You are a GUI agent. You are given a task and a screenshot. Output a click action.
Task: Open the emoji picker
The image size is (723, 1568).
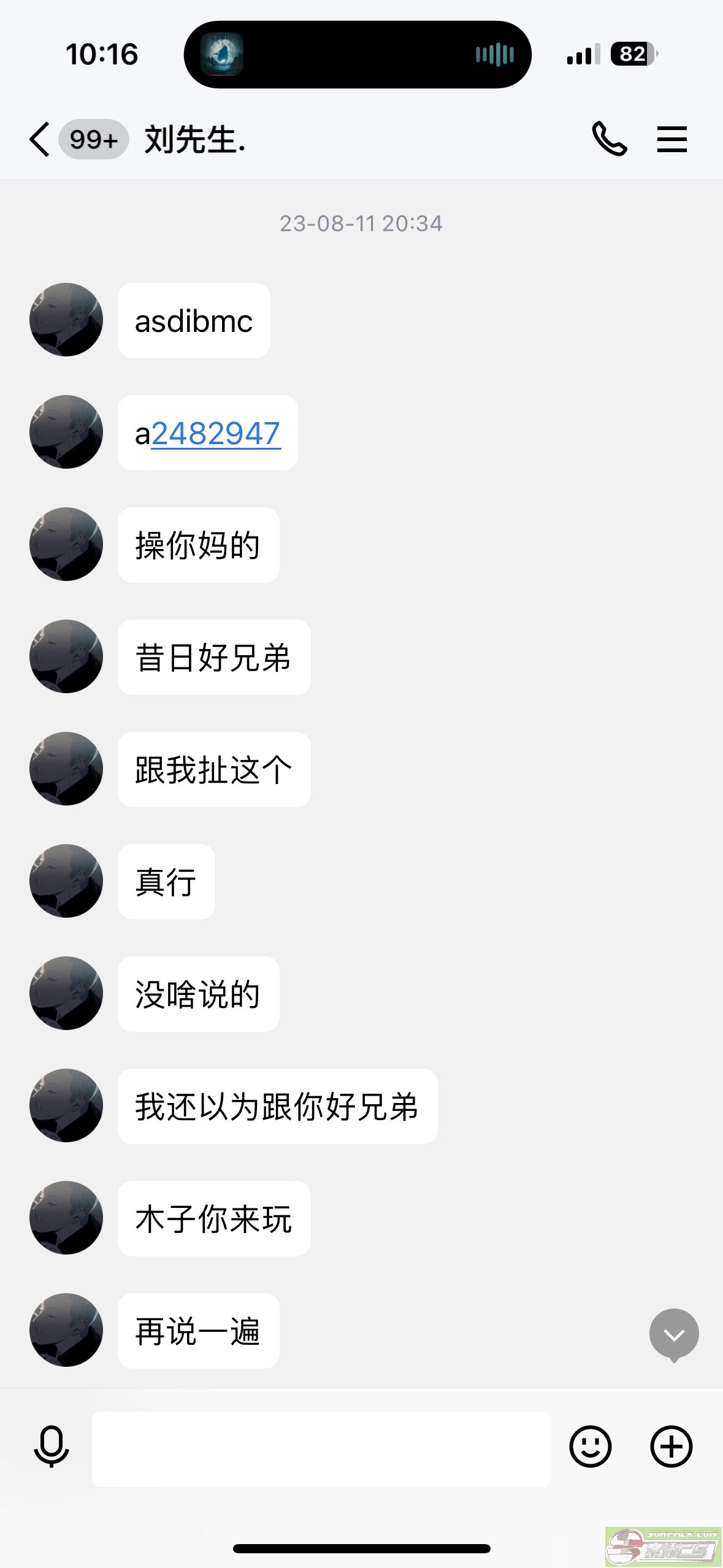[591, 1447]
